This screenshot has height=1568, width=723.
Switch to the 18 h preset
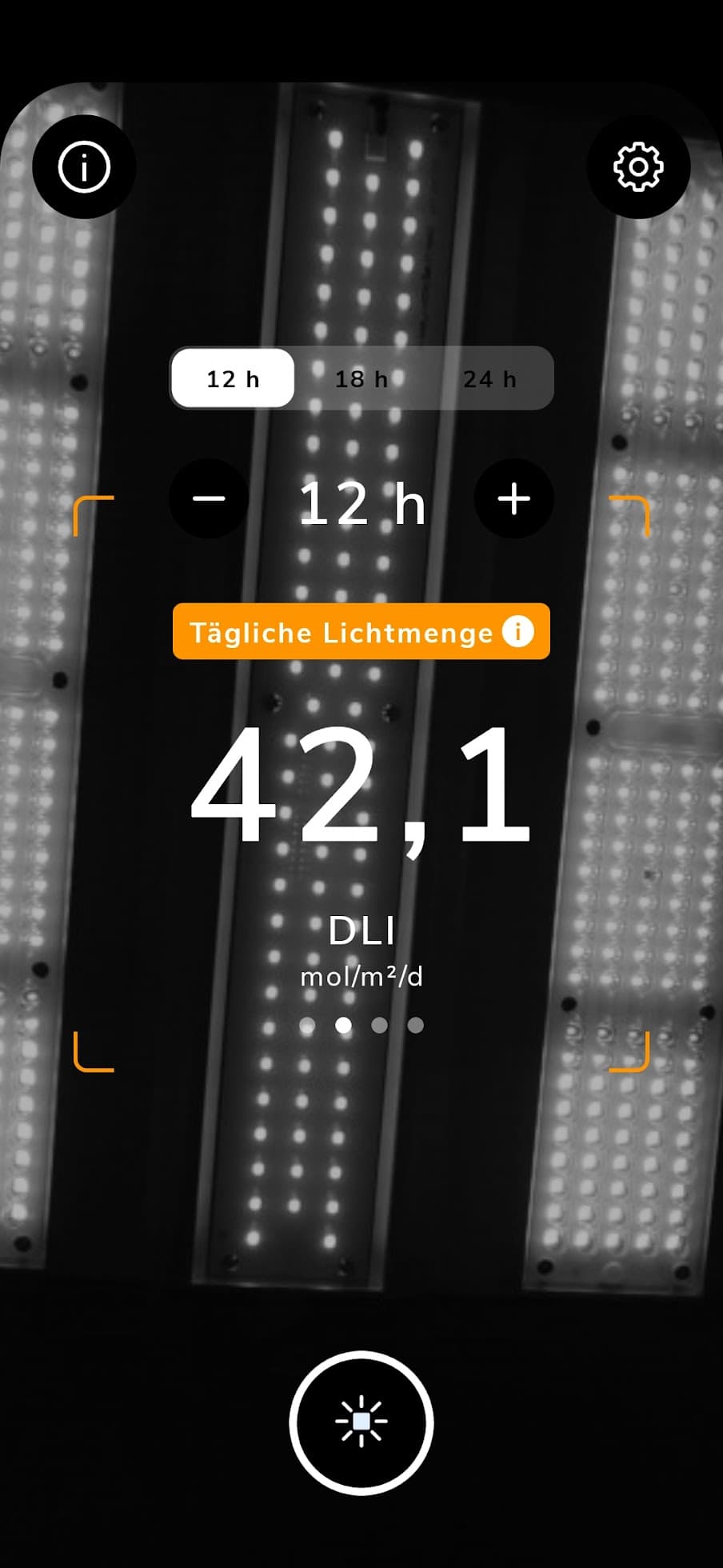[361, 378]
